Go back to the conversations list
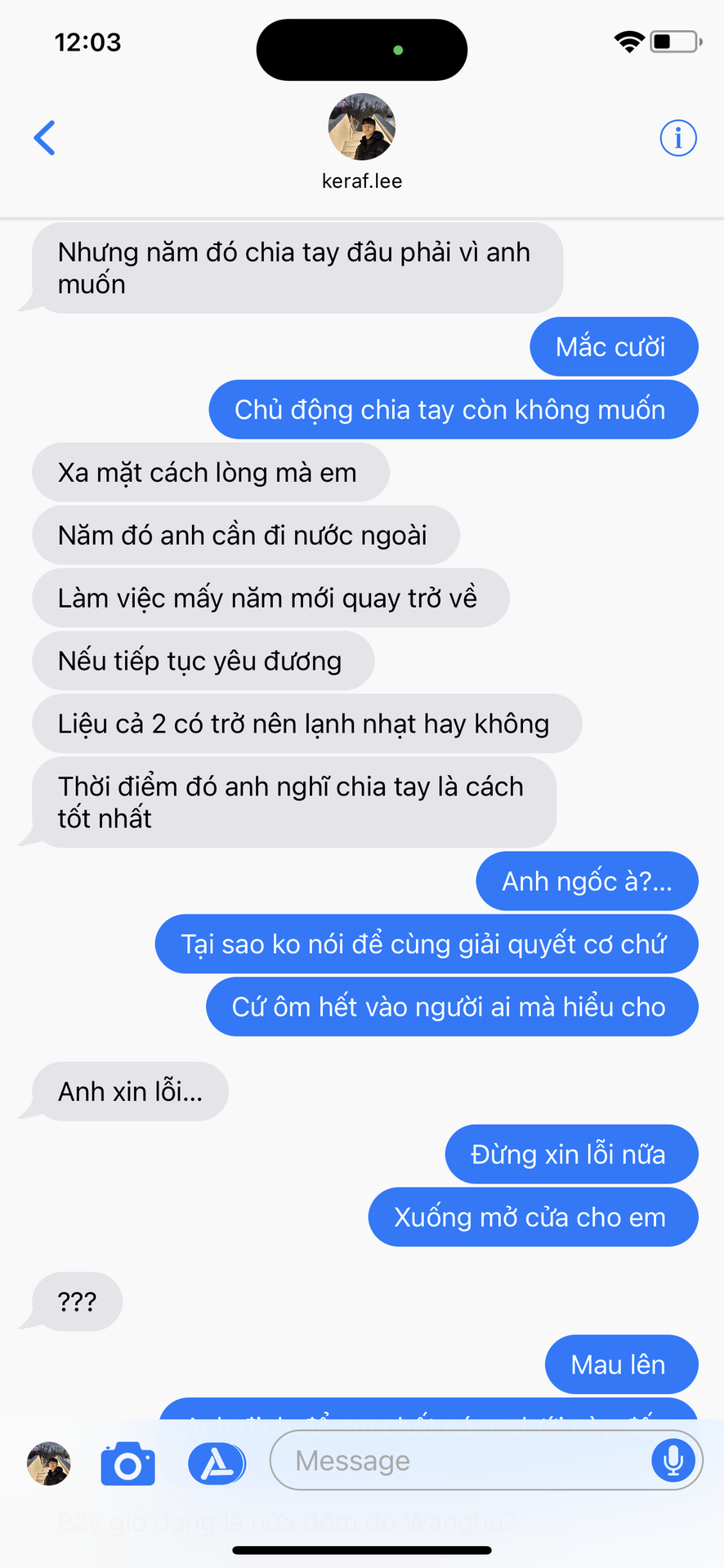The height and width of the screenshot is (1568, 724). click(45, 138)
